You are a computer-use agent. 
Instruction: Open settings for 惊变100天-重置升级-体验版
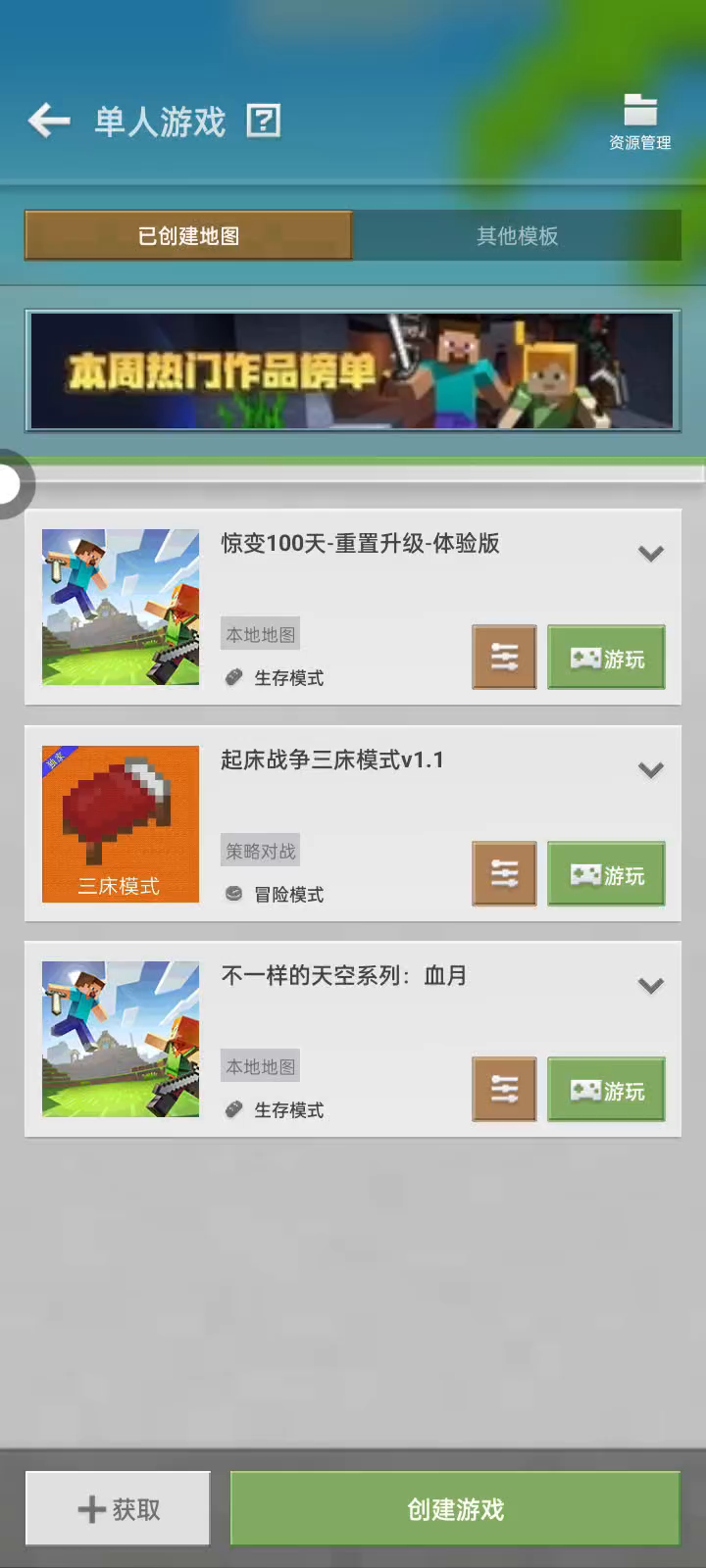tap(504, 658)
